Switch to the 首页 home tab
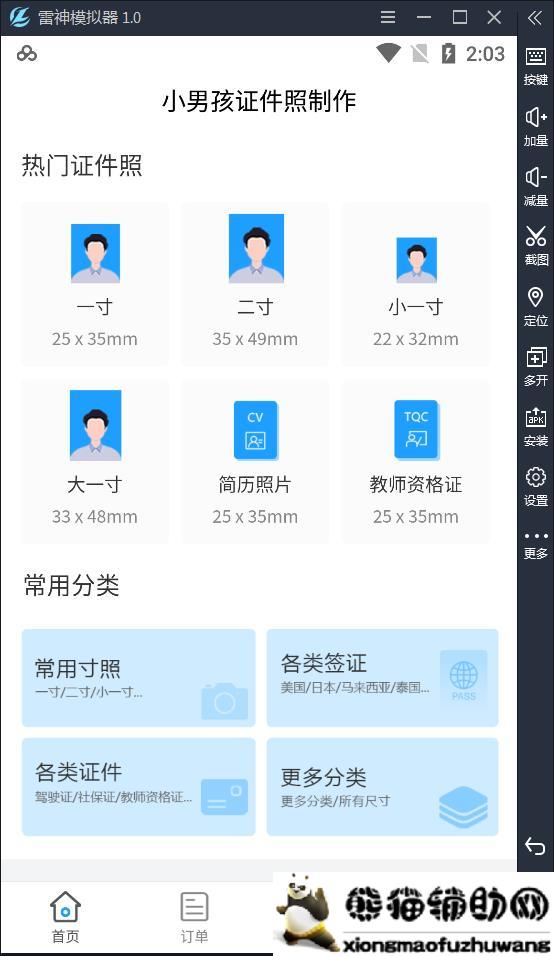This screenshot has width=554, height=956. pyautogui.click(x=65, y=917)
